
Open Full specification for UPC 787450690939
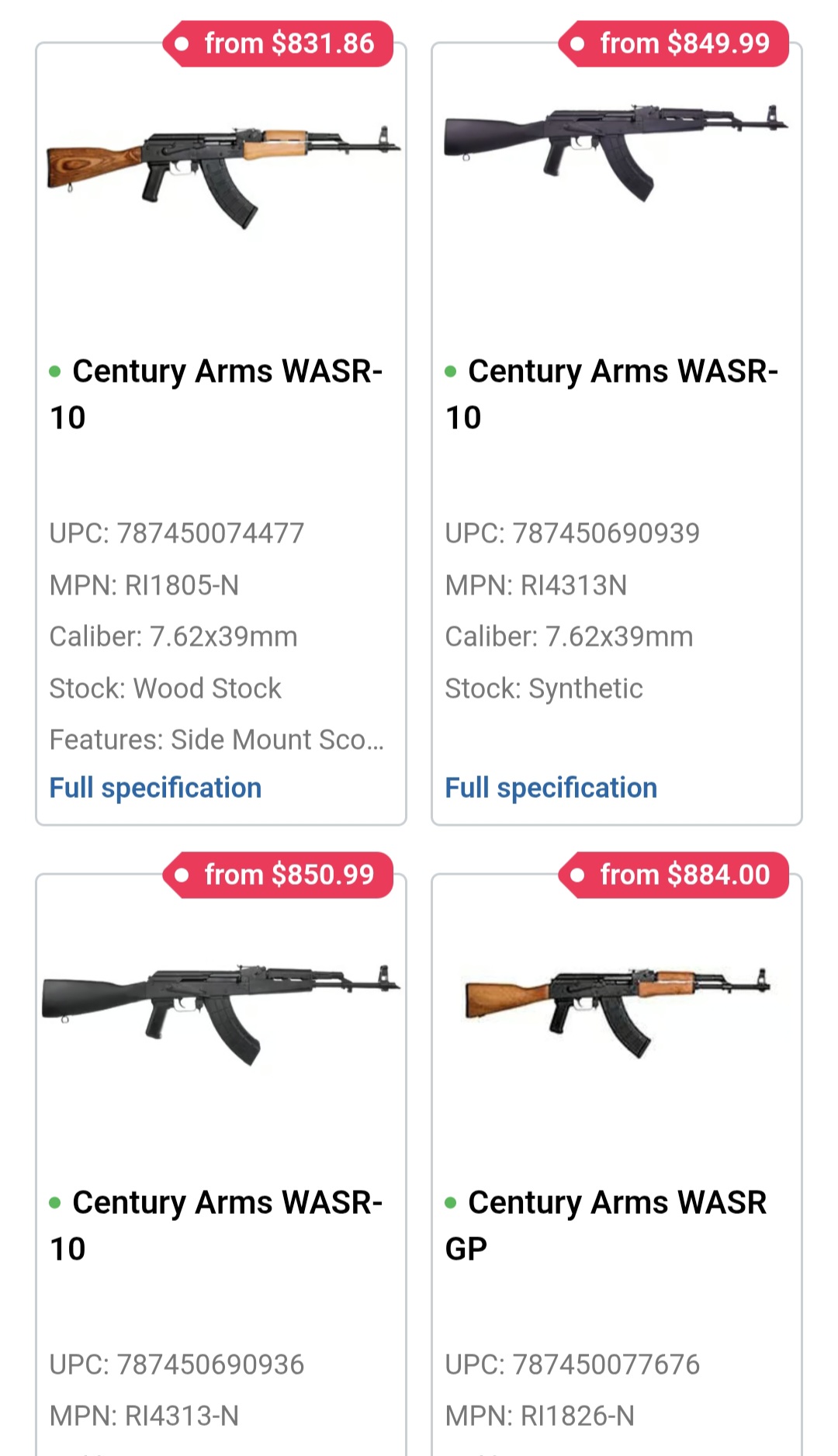(x=551, y=788)
